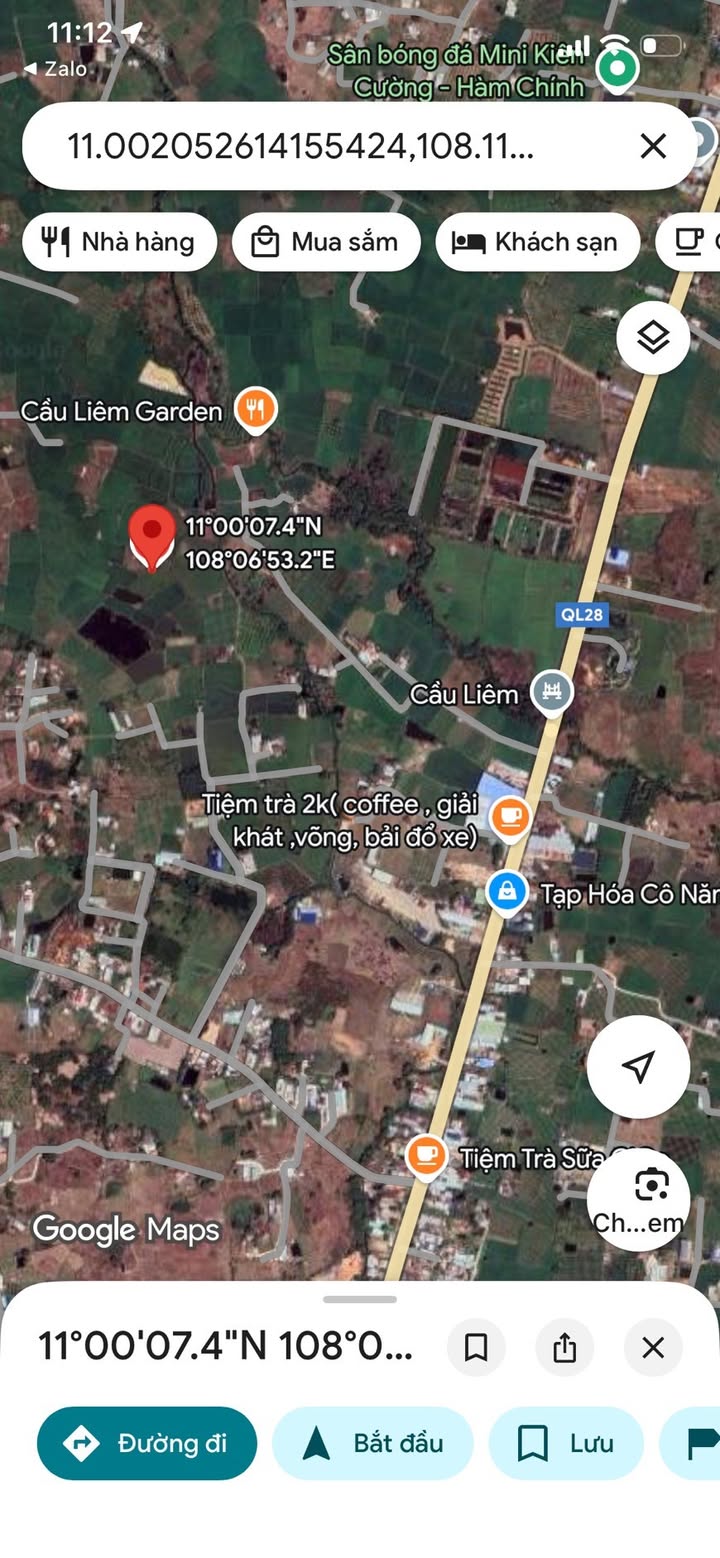Screen dimensions: 720x1558
Task: Choose the Khách sạn chip
Action: point(537,242)
